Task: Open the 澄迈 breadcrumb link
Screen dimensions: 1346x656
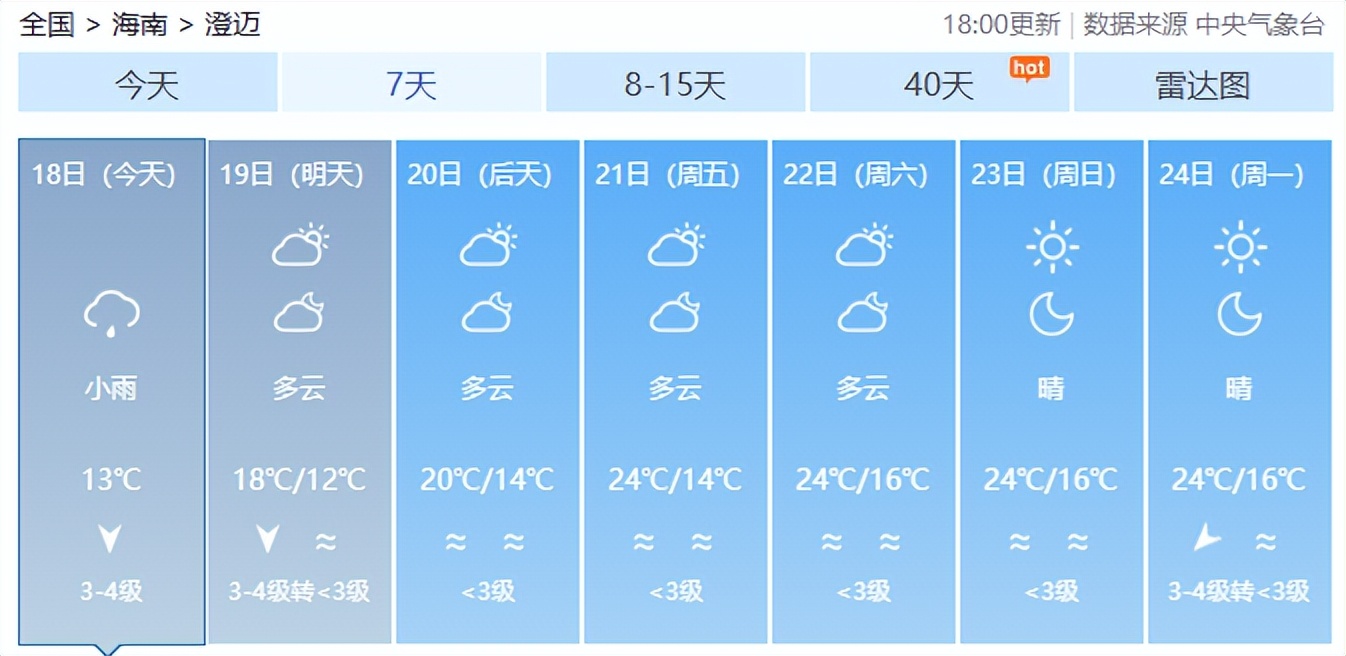Action: (x=233, y=24)
